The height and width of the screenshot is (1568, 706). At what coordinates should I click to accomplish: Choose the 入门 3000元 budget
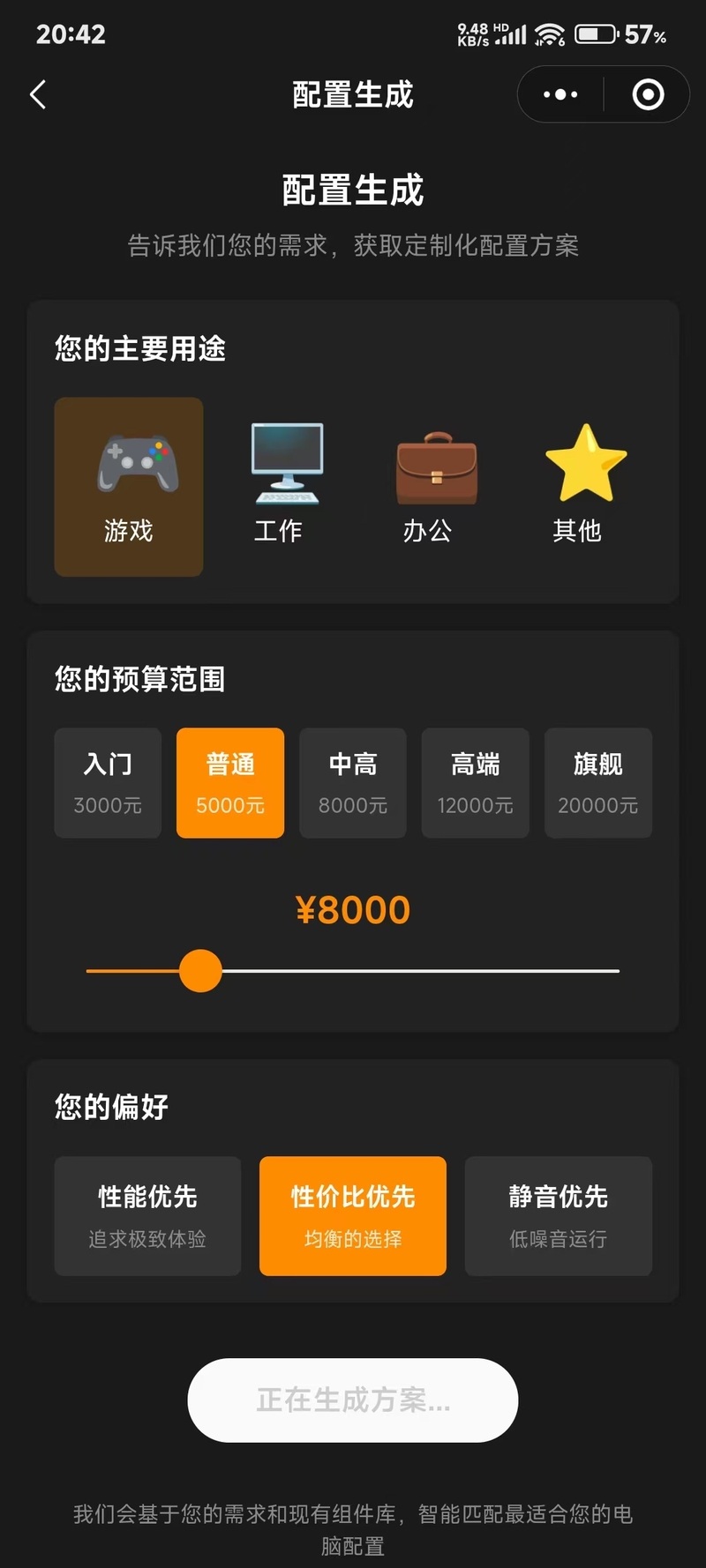[108, 783]
